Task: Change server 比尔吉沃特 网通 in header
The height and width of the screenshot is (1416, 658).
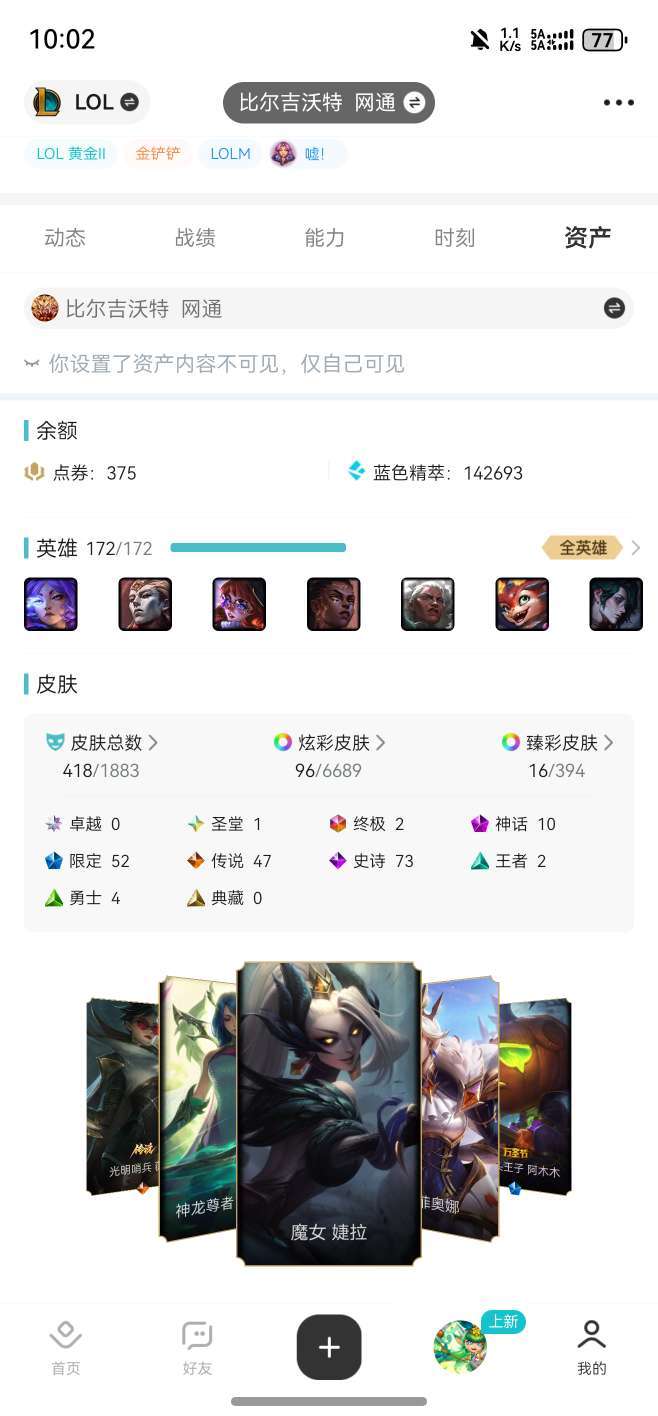Action: [x=329, y=102]
